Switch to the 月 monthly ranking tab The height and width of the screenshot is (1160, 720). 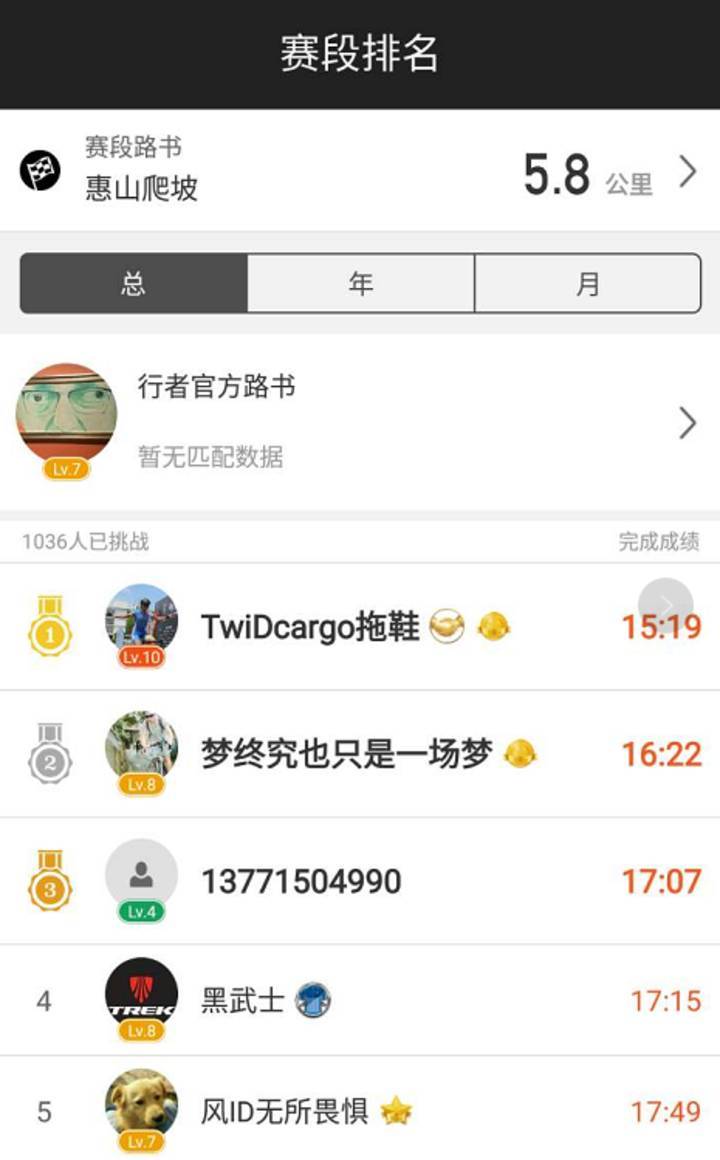click(587, 284)
